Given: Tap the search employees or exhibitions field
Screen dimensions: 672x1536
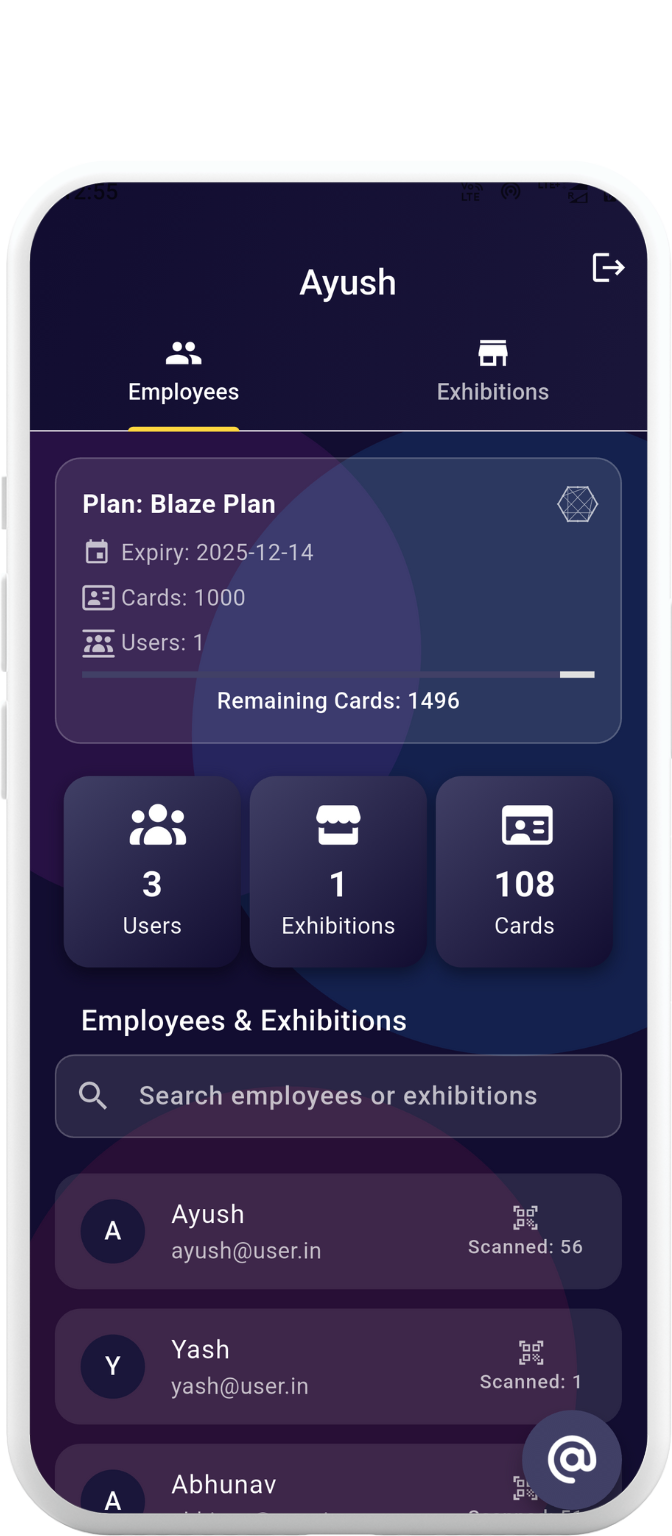Looking at the screenshot, I should pos(338,1096).
